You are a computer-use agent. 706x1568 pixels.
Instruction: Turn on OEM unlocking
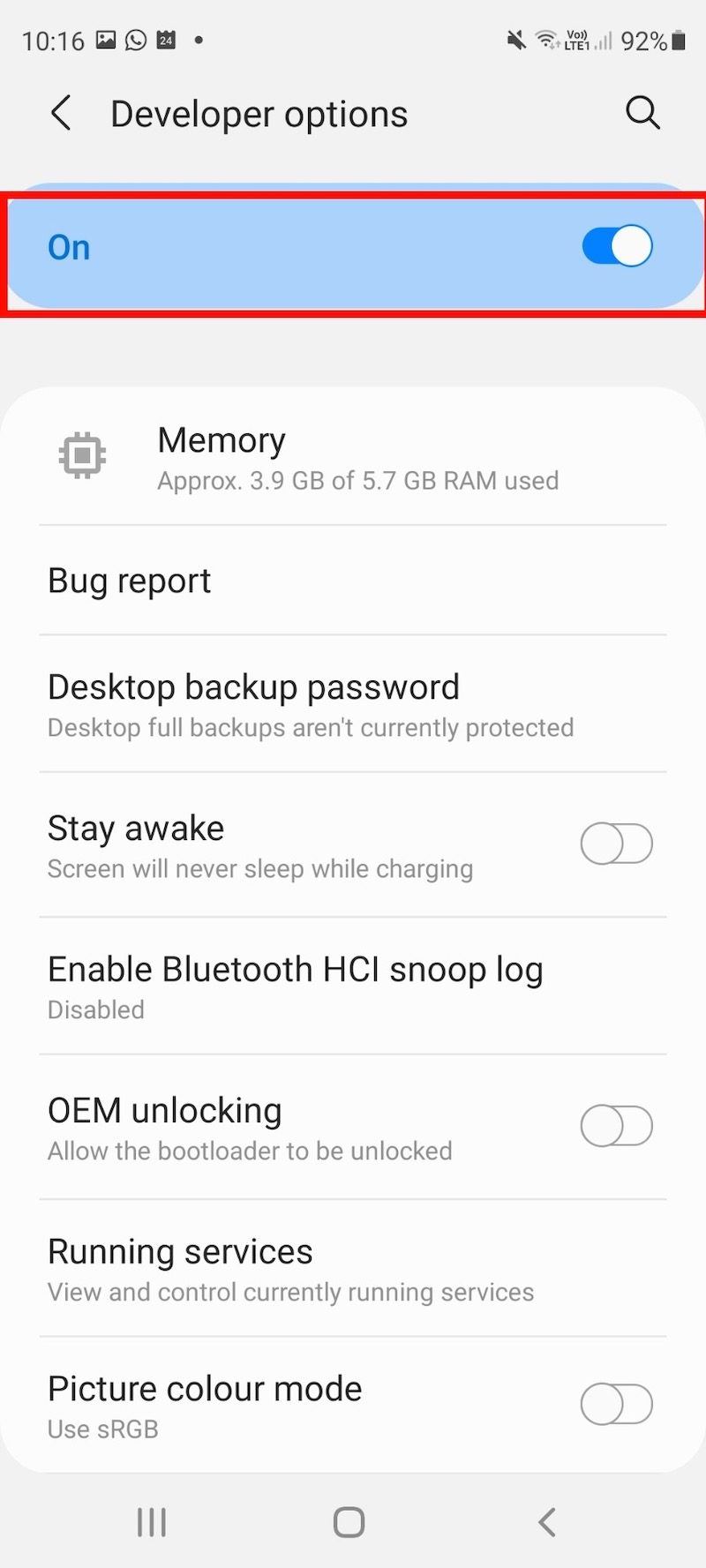coord(616,1127)
